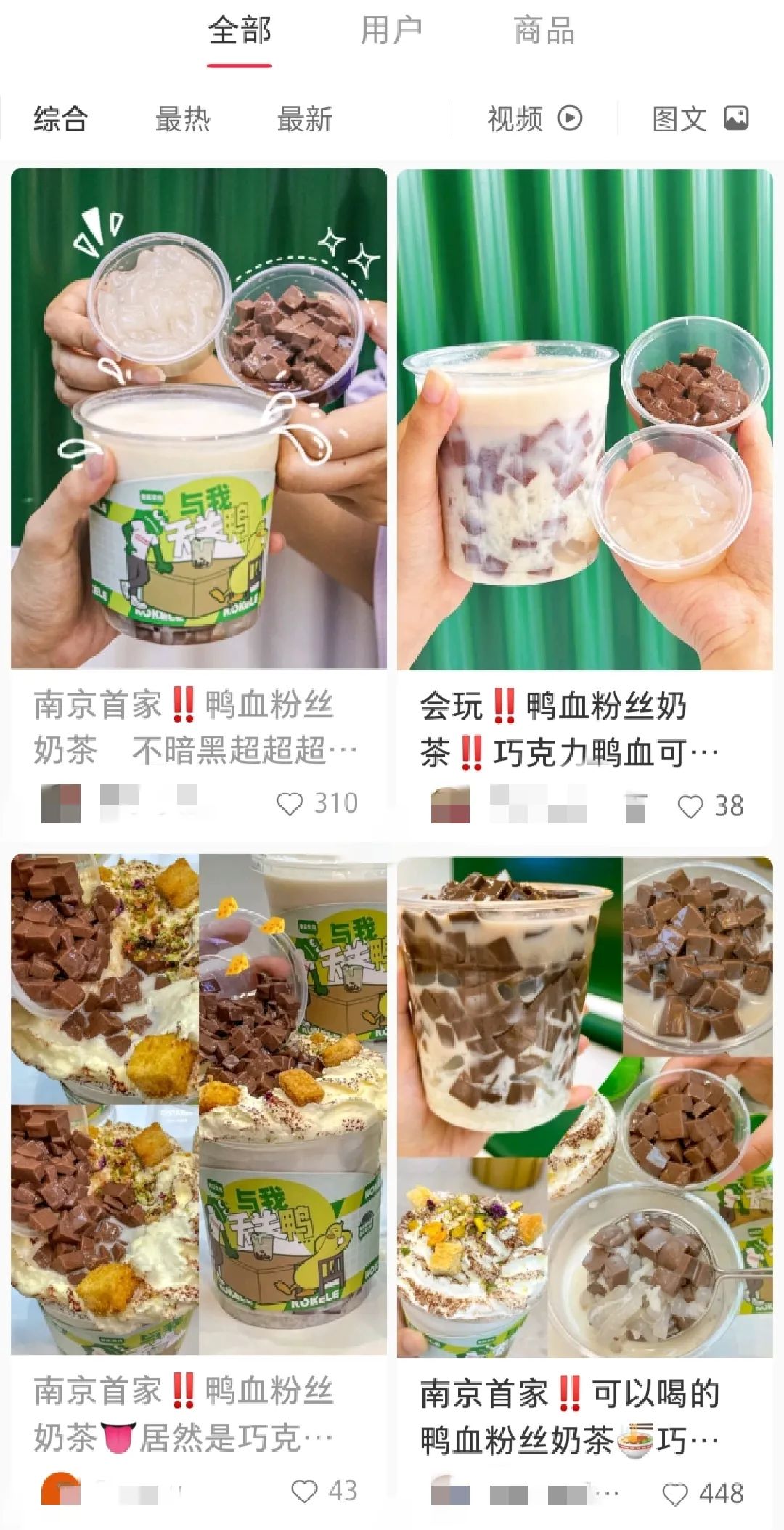Filter results to 图文 posts
The height and width of the screenshot is (1530, 784).
[700, 118]
